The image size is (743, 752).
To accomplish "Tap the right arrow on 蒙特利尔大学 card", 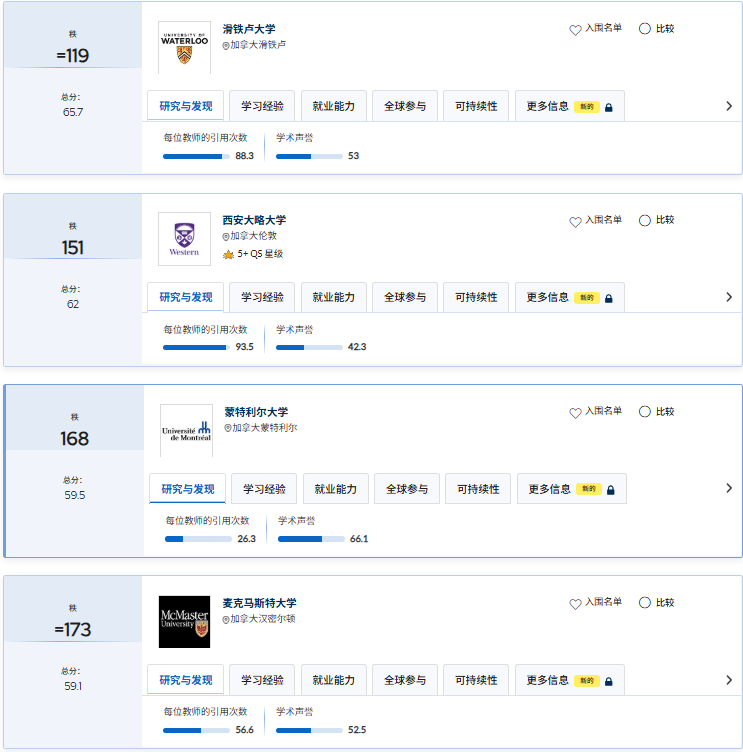I will (728, 489).
